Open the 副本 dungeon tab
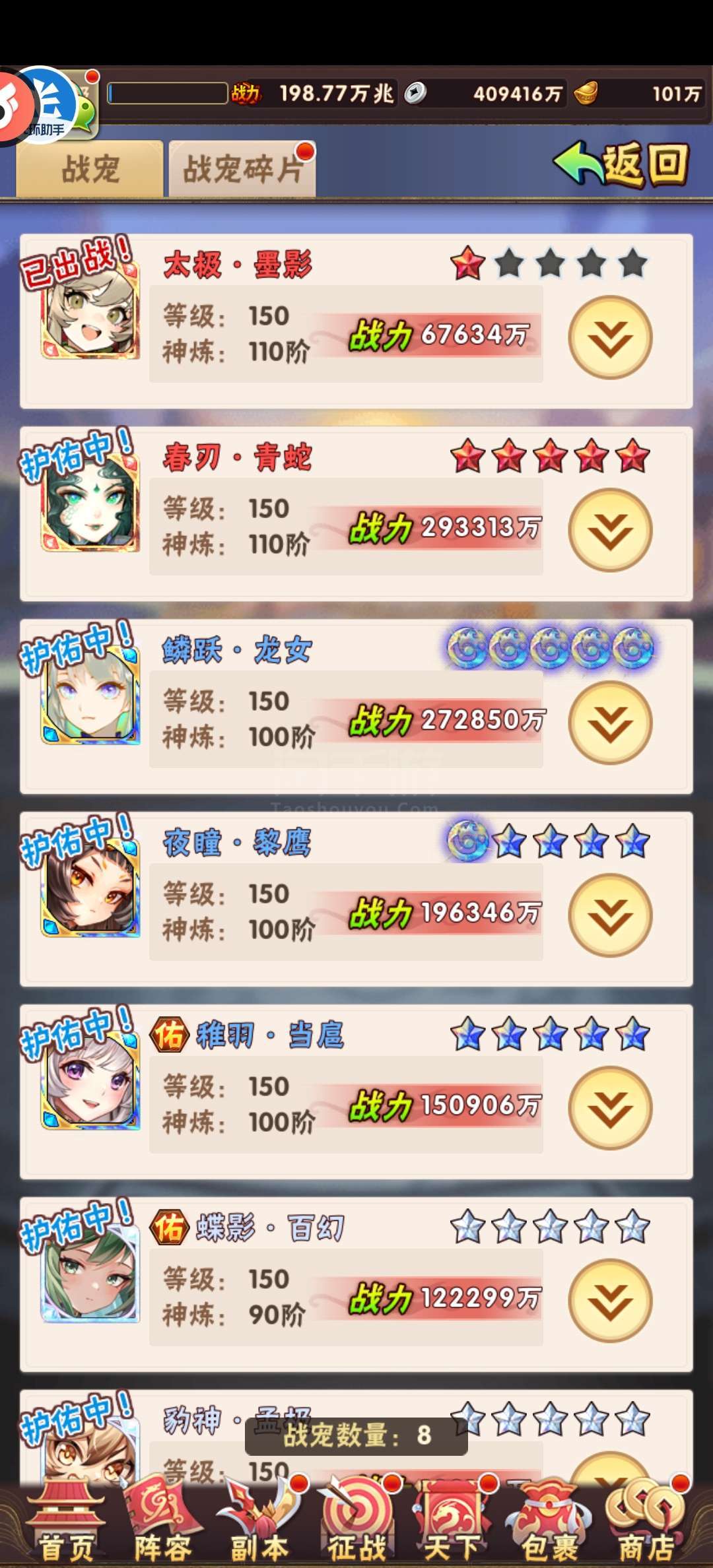The height and width of the screenshot is (1568, 713). coord(259,1521)
